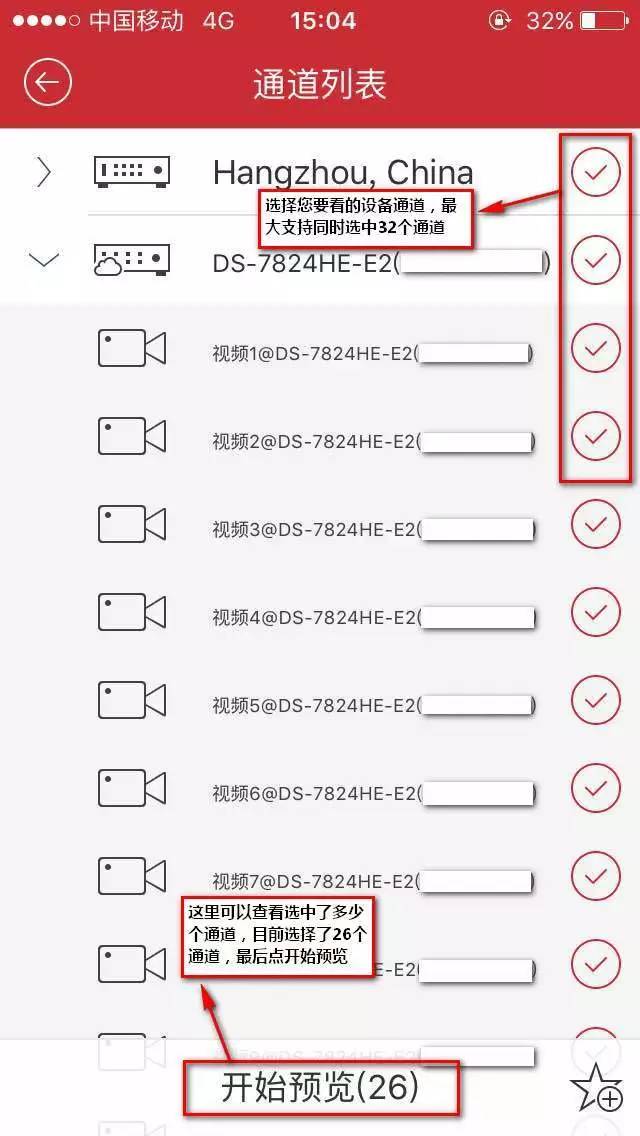This screenshot has width=640, height=1136.
Task: Deselect the whole DS-7824HE-E2 device
Action: coord(595,261)
